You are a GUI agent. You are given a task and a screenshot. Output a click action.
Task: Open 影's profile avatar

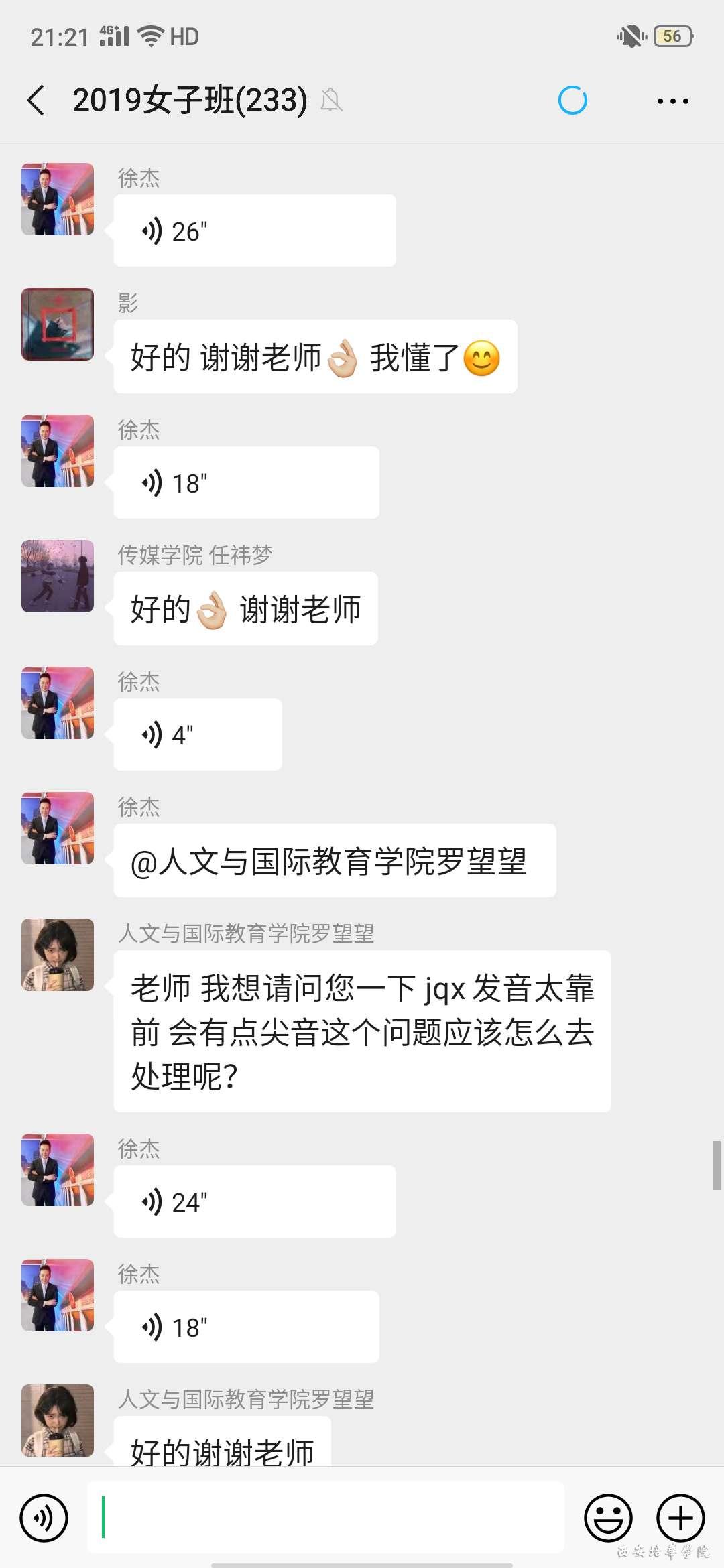pyautogui.click(x=58, y=324)
